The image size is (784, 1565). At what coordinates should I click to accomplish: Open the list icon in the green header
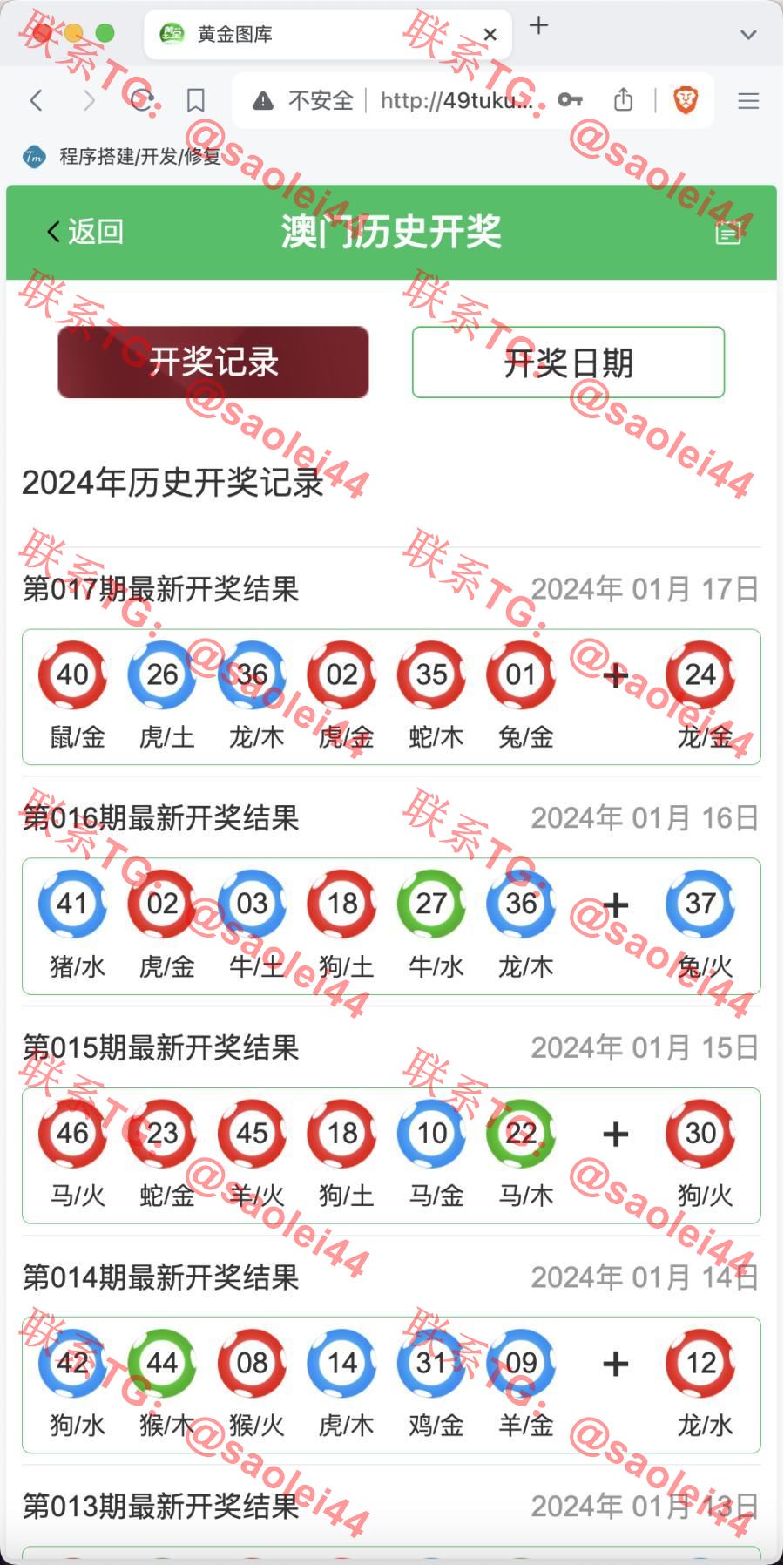tap(728, 232)
